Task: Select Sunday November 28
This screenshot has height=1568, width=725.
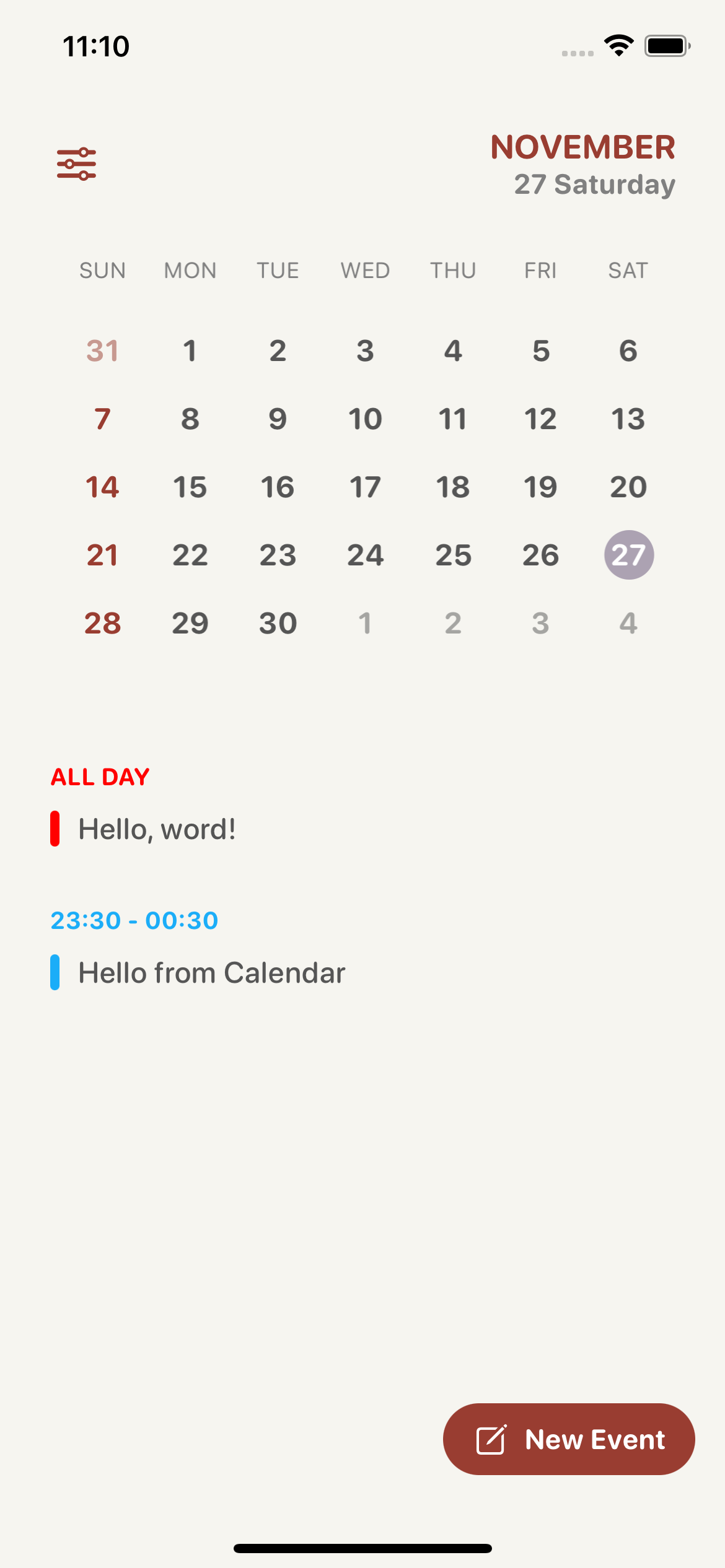Action: [102, 623]
